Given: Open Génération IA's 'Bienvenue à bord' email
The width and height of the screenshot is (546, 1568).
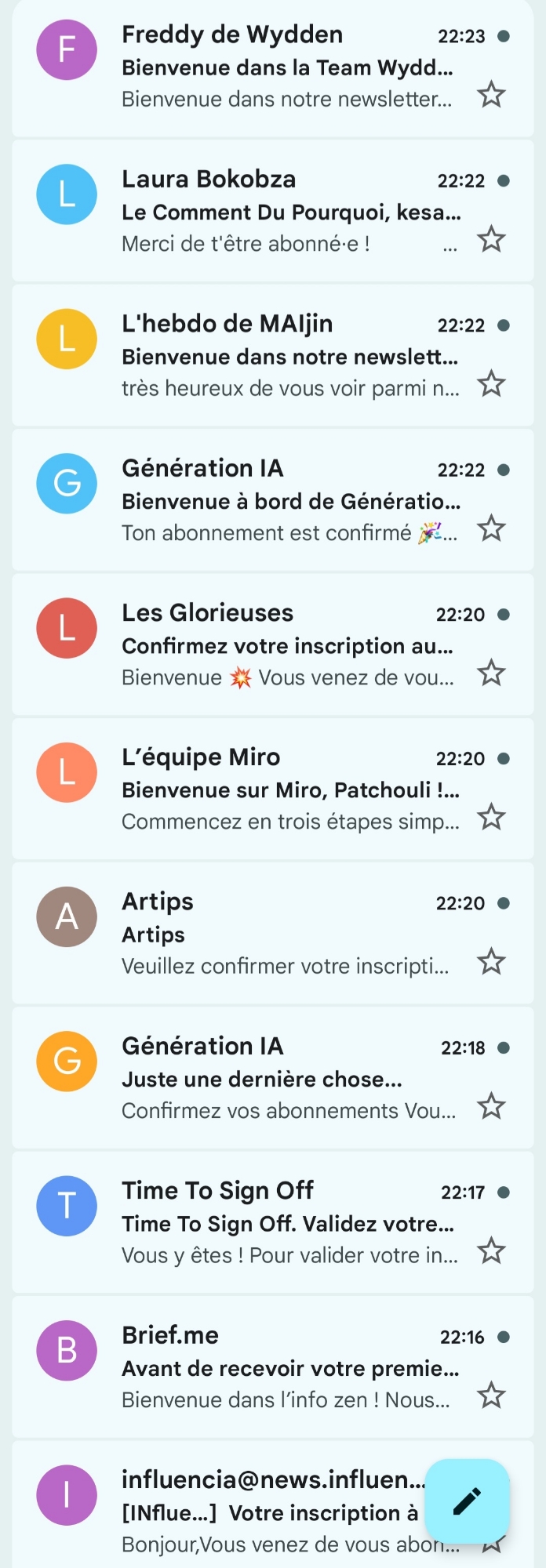Looking at the screenshot, I should coord(286,501).
